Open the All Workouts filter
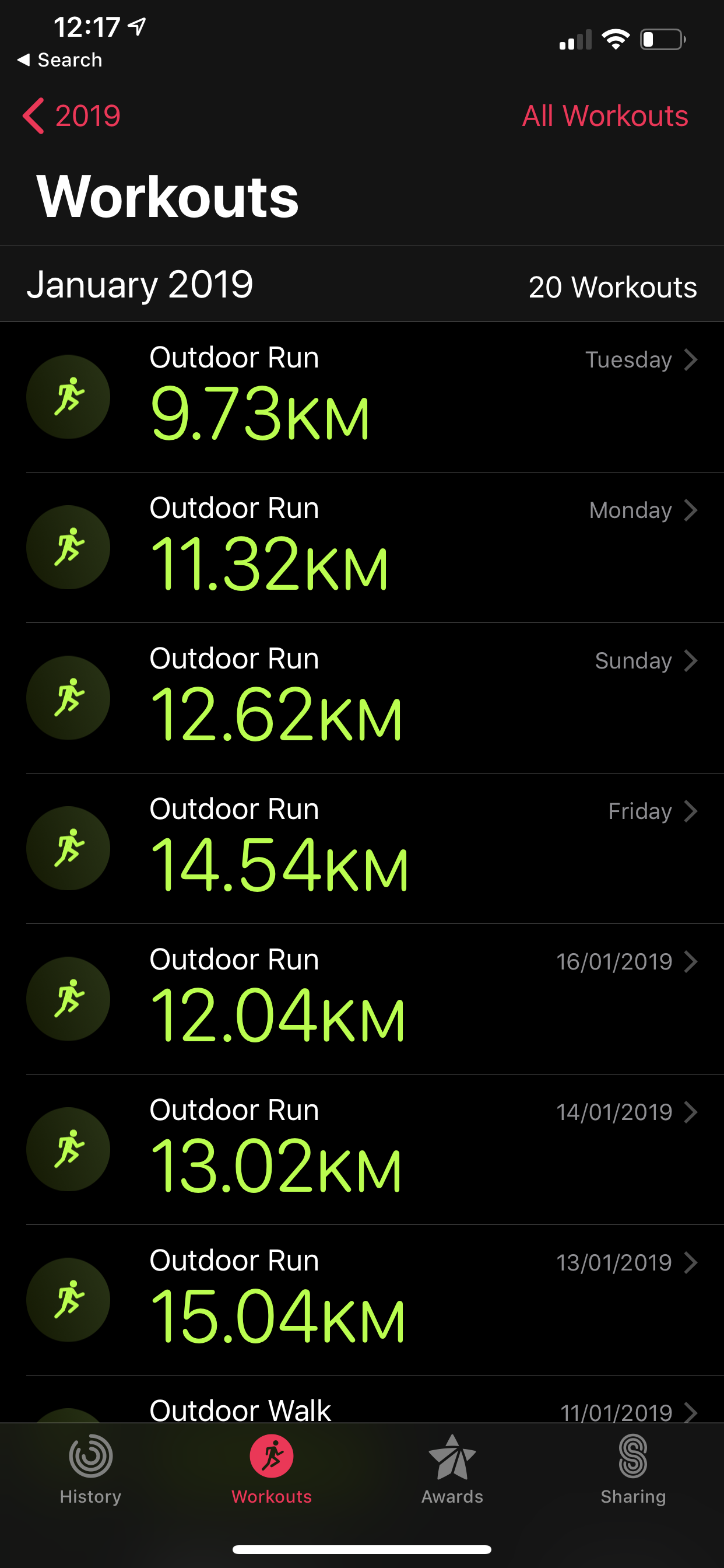 coord(604,116)
